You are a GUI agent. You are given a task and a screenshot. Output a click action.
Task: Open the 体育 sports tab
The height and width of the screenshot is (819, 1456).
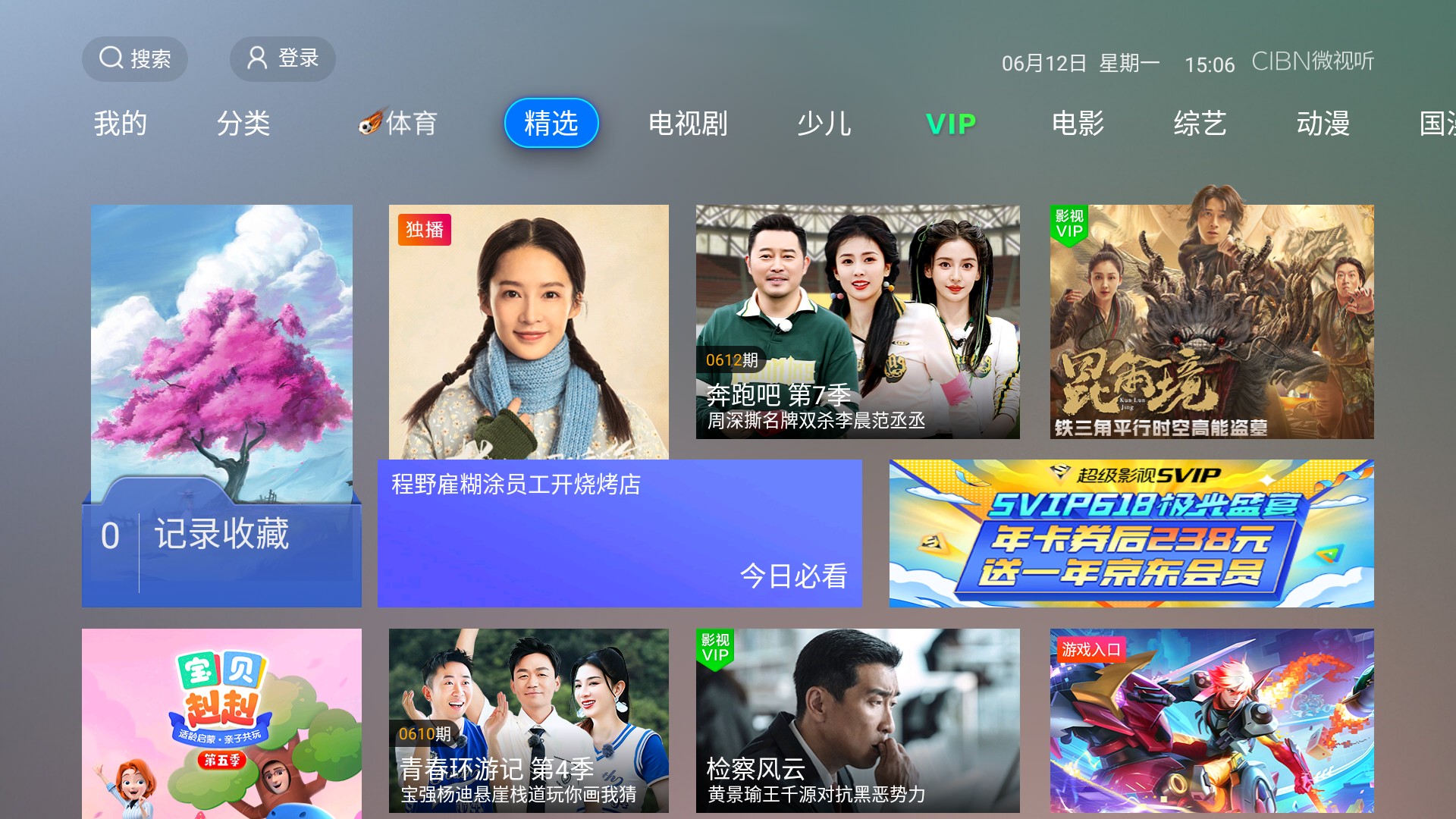click(398, 123)
